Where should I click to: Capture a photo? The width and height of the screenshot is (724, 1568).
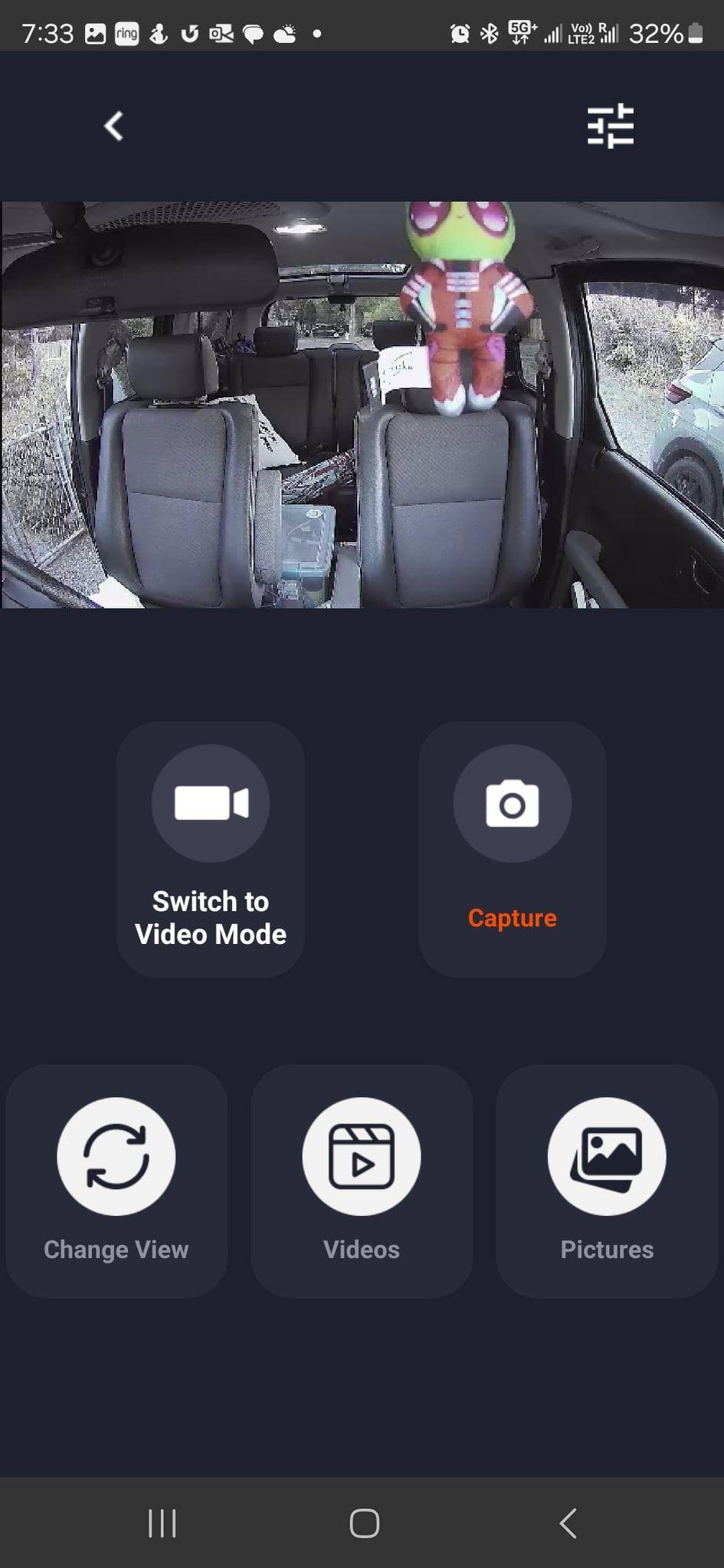(x=512, y=848)
